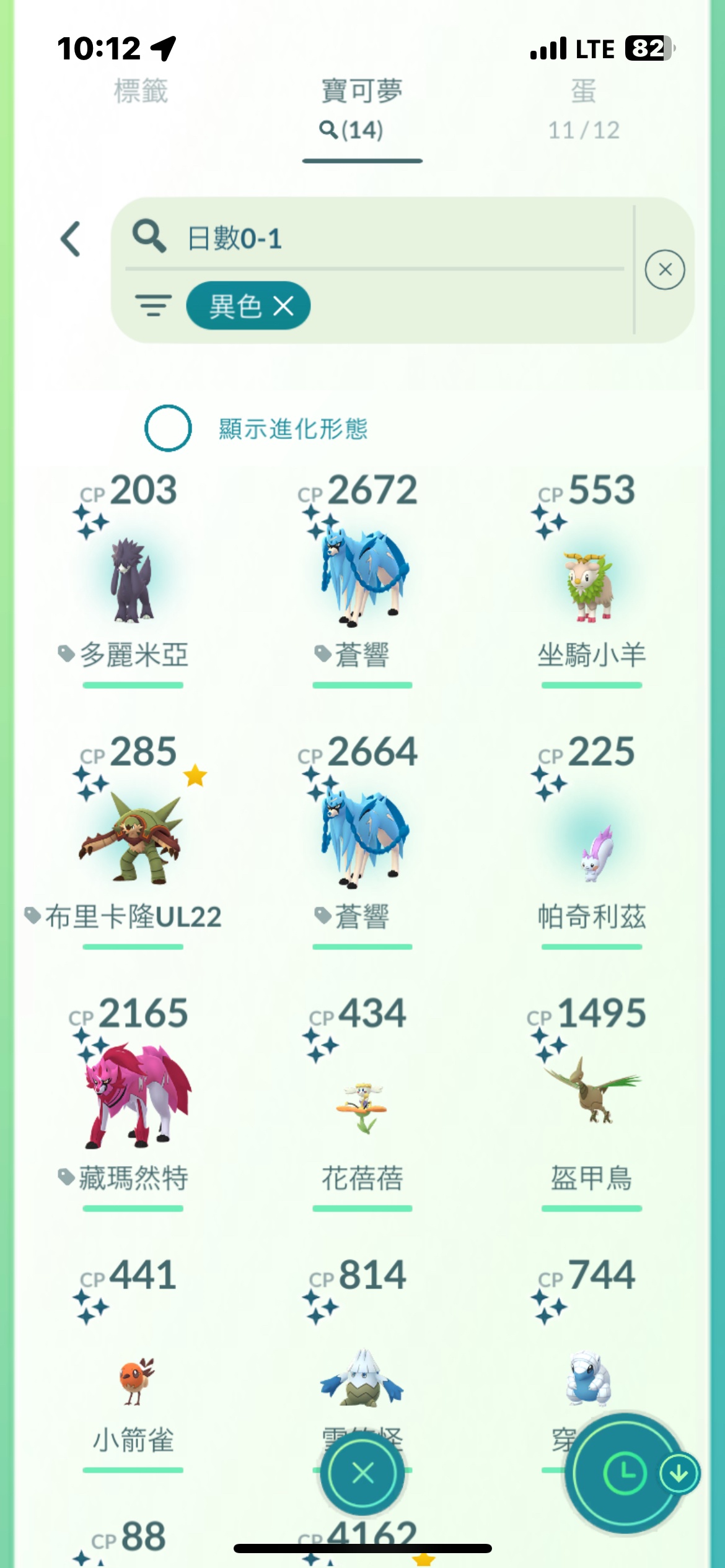
Task: Select 坐騎小羊 CP553
Action: click(x=591, y=585)
